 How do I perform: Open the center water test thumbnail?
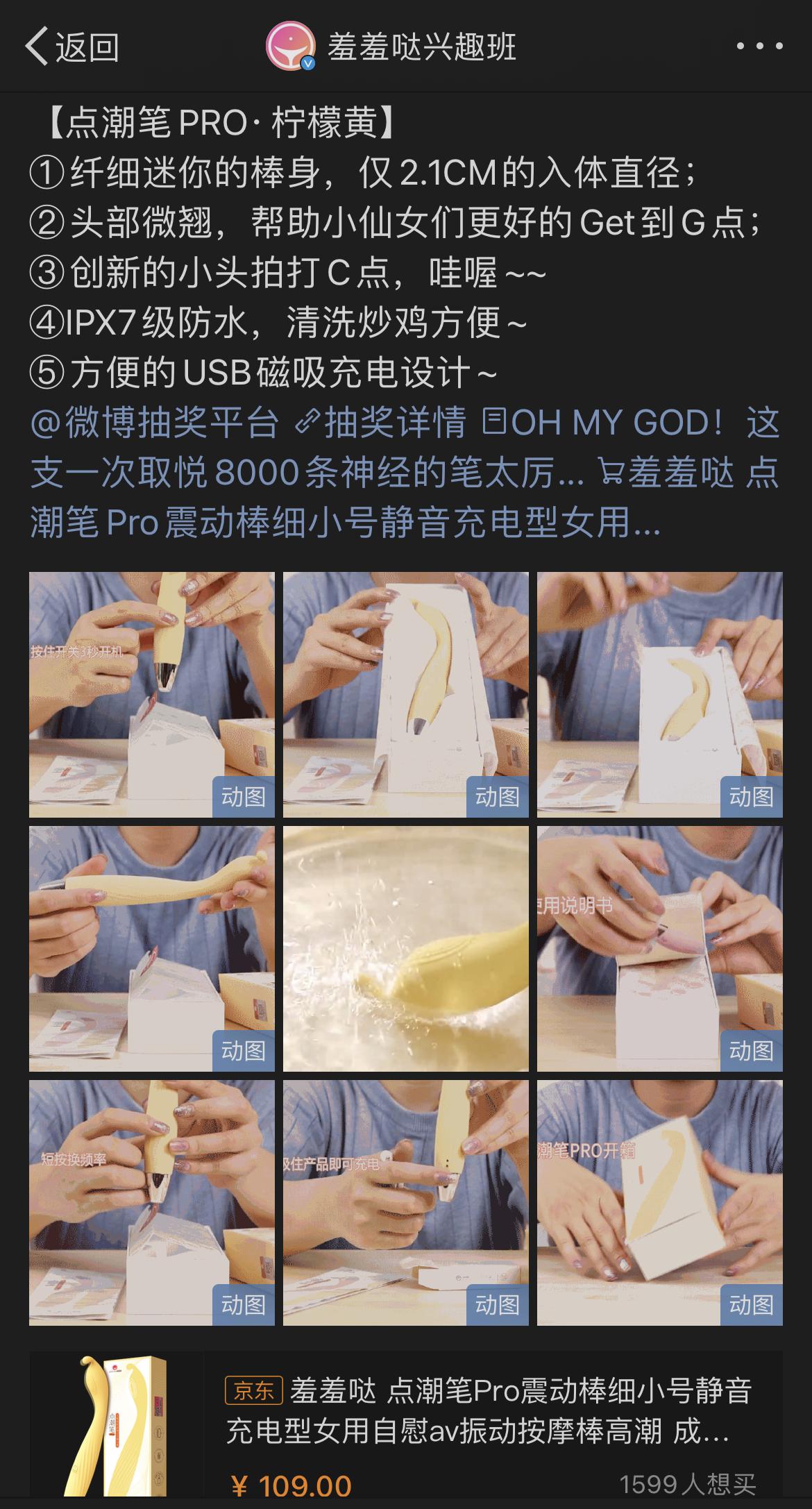point(407,950)
